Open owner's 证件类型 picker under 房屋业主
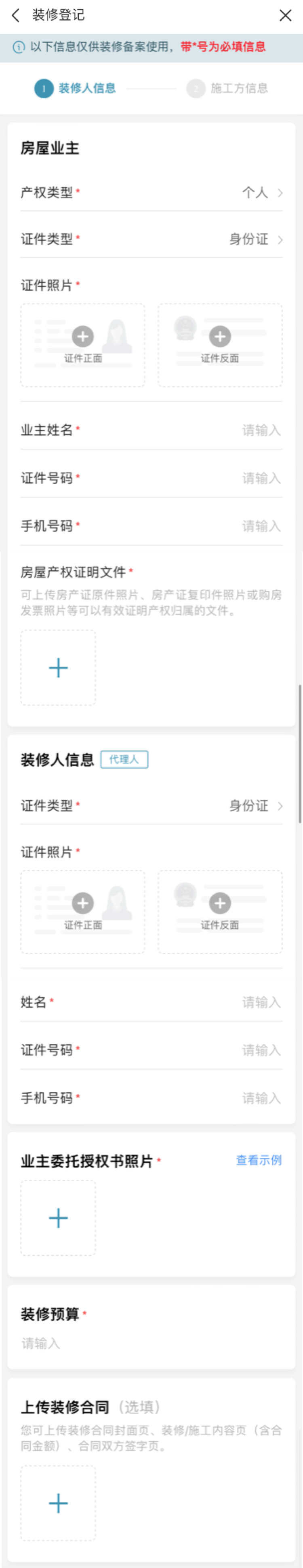Image resolution: width=303 pixels, height=1568 pixels. tap(256, 239)
